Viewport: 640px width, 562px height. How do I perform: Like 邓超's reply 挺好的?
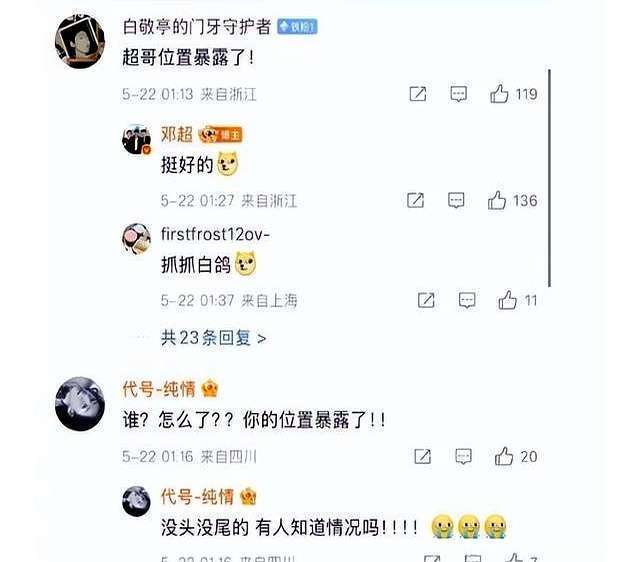click(x=497, y=201)
